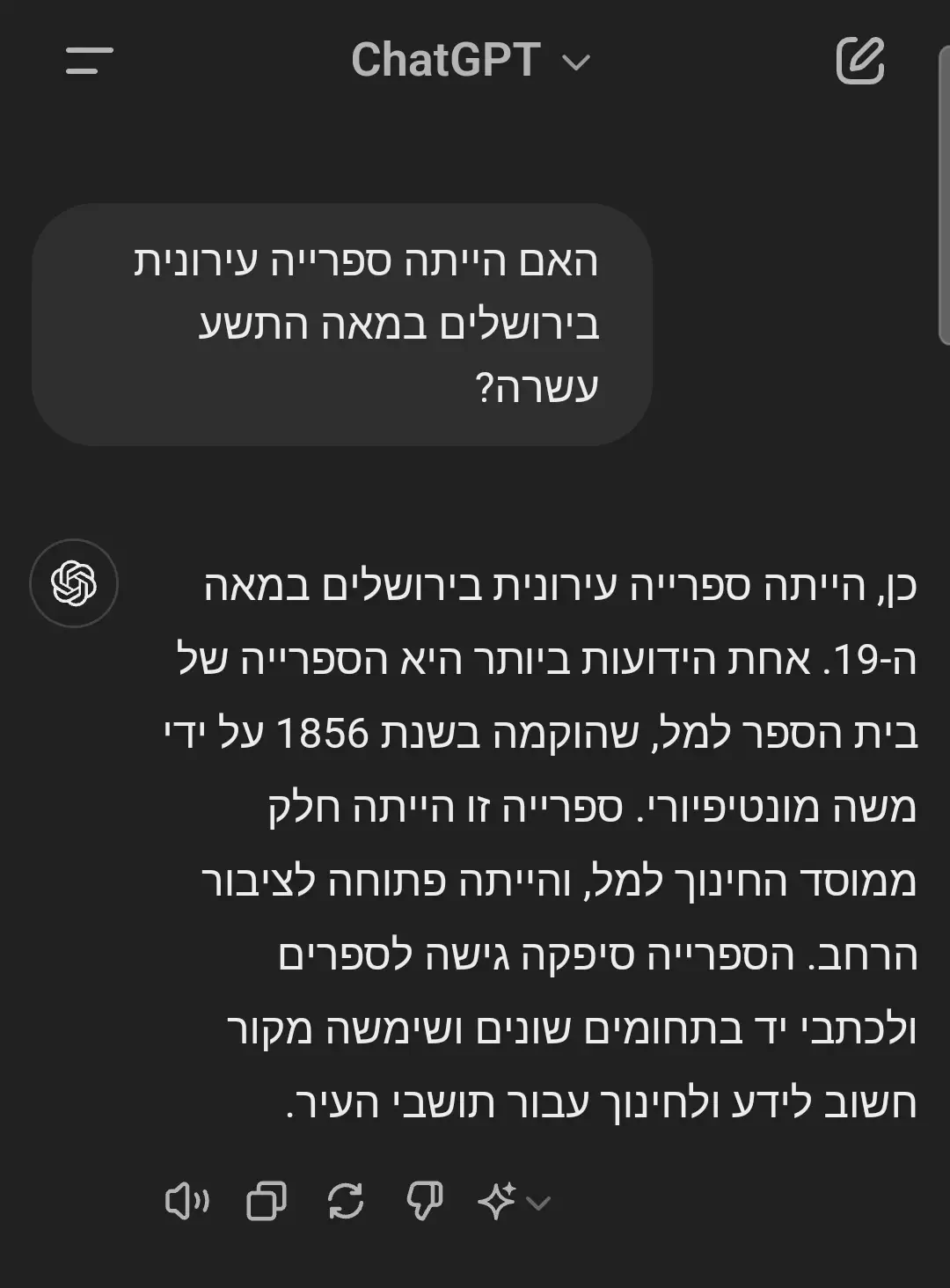Open the sidebar menu
Image resolution: width=950 pixels, height=1288 pixels.
pyautogui.click(x=89, y=61)
